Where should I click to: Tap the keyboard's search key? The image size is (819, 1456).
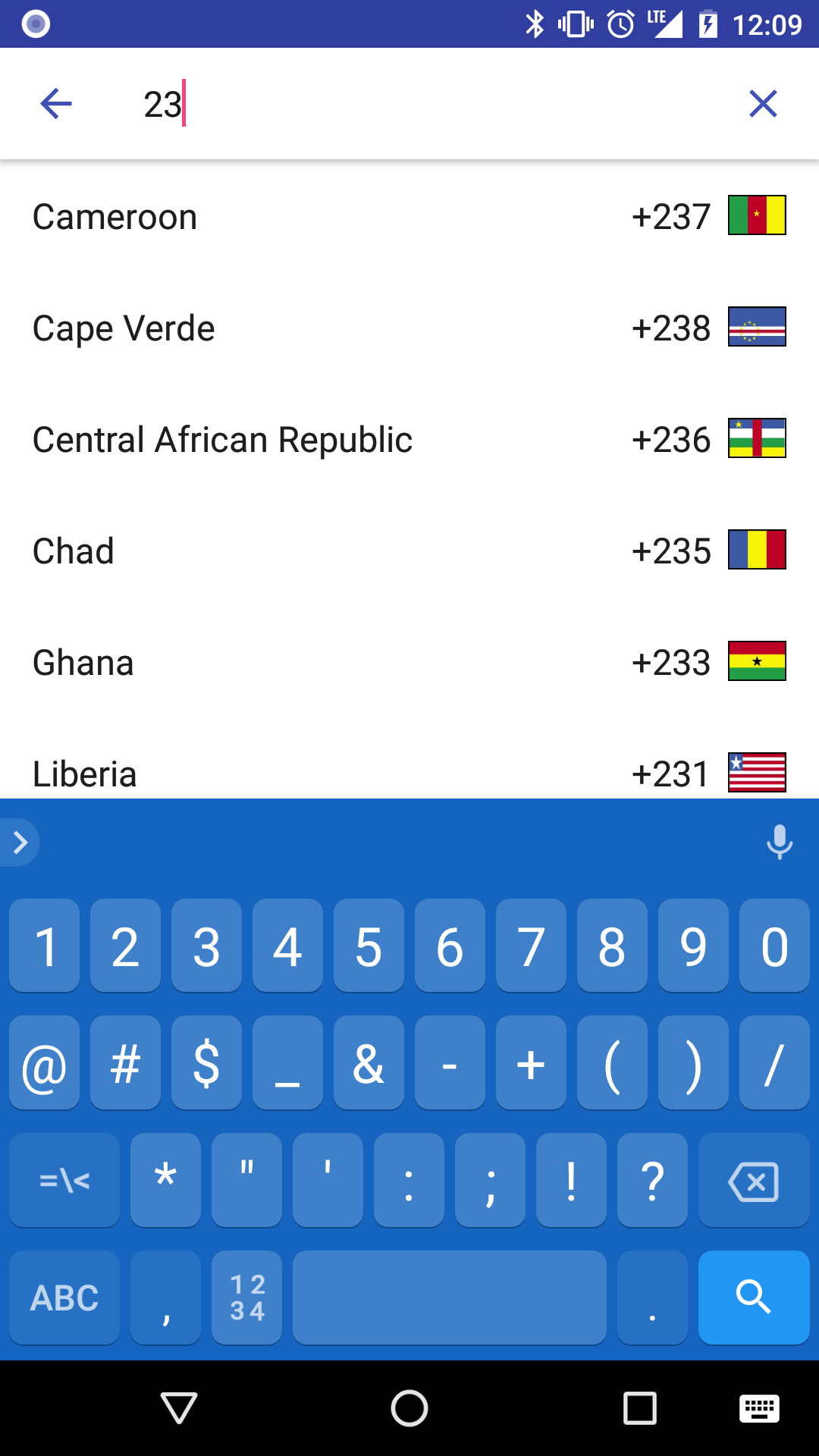[x=753, y=1297]
